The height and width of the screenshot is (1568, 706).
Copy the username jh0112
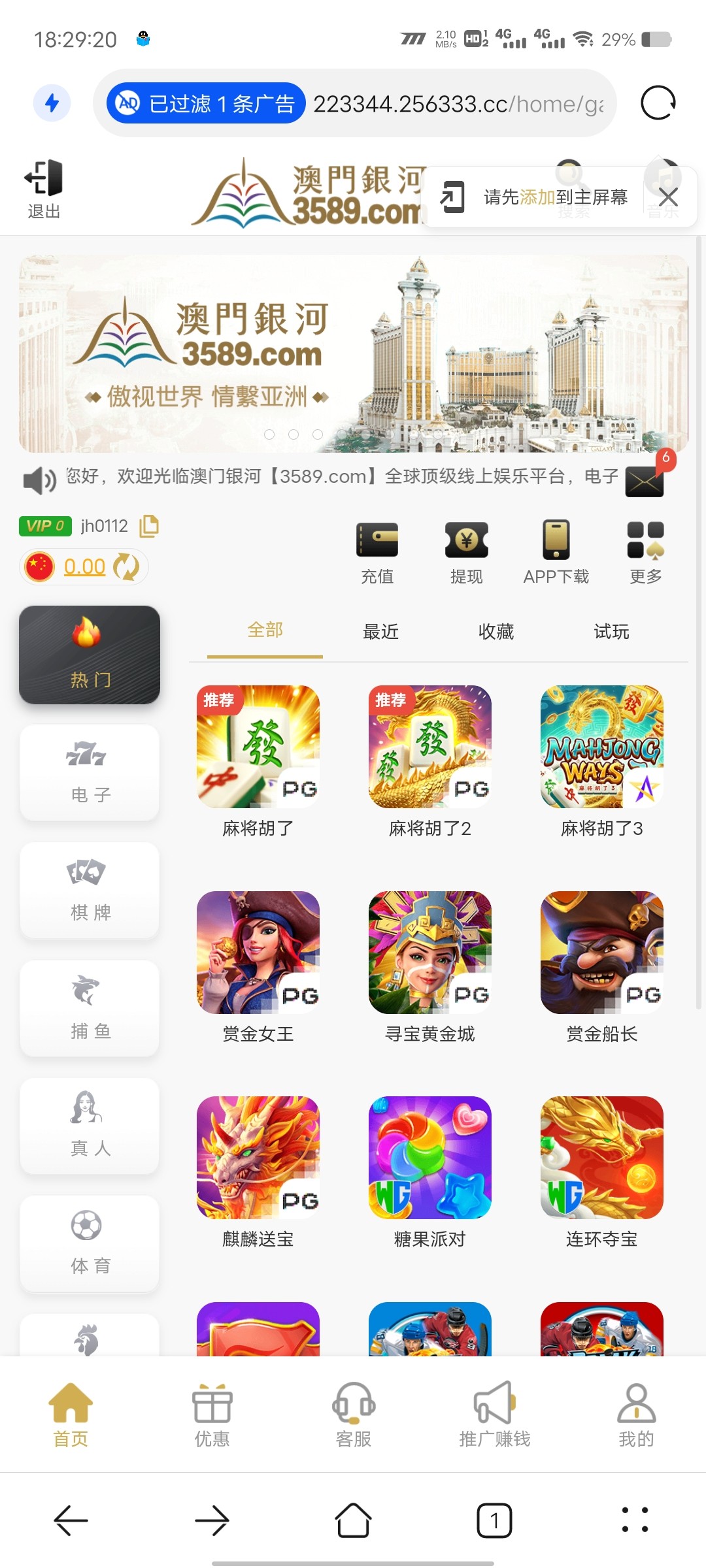pos(149,526)
